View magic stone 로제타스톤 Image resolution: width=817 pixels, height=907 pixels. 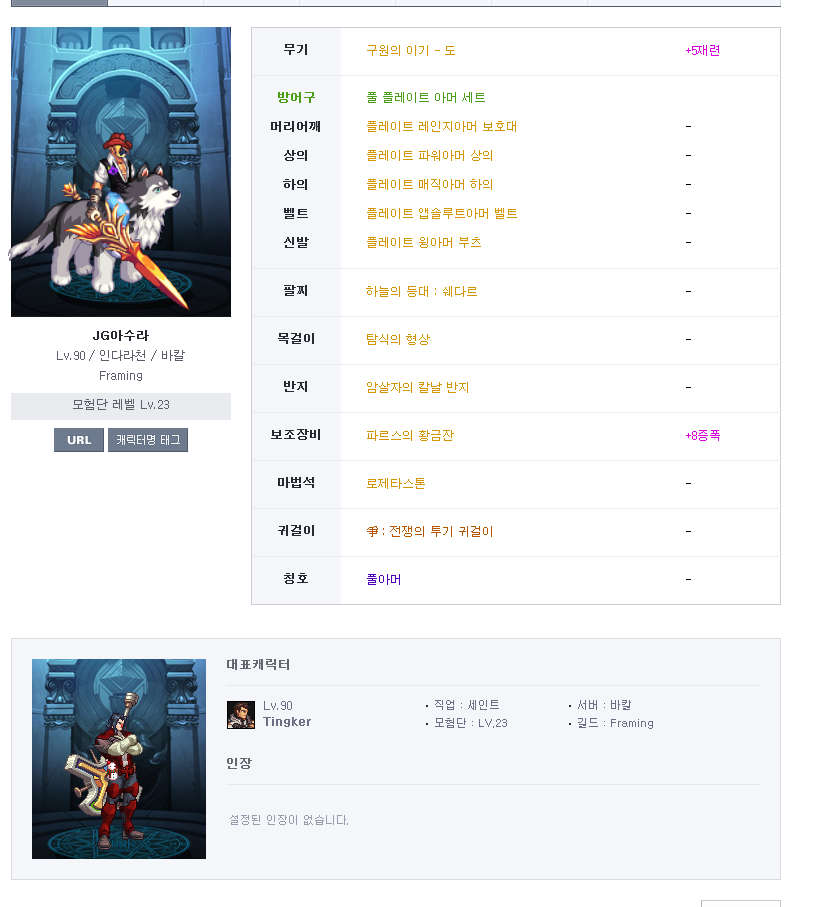click(x=396, y=484)
